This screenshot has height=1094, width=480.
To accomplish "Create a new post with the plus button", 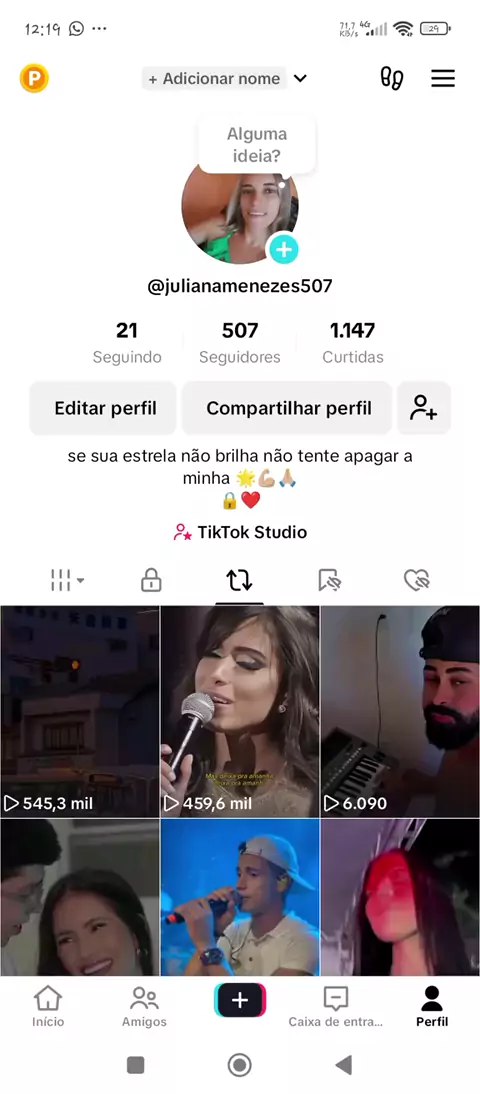I will (240, 1001).
